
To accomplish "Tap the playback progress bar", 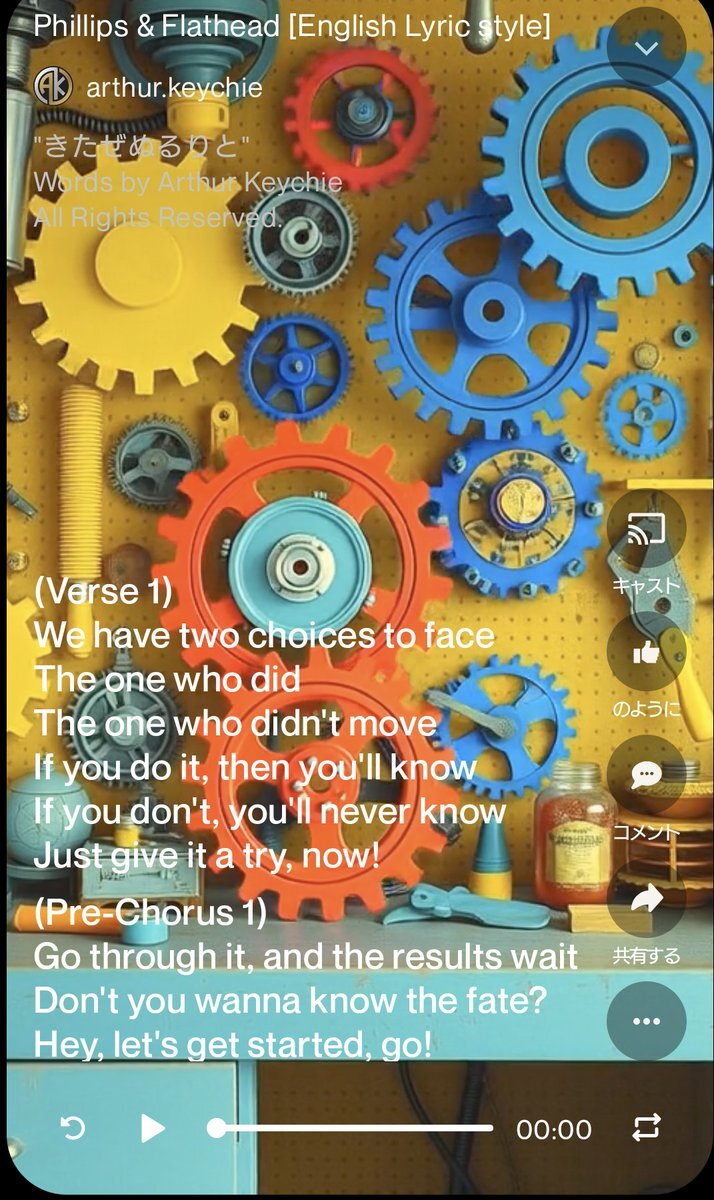I will [x=354, y=1128].
